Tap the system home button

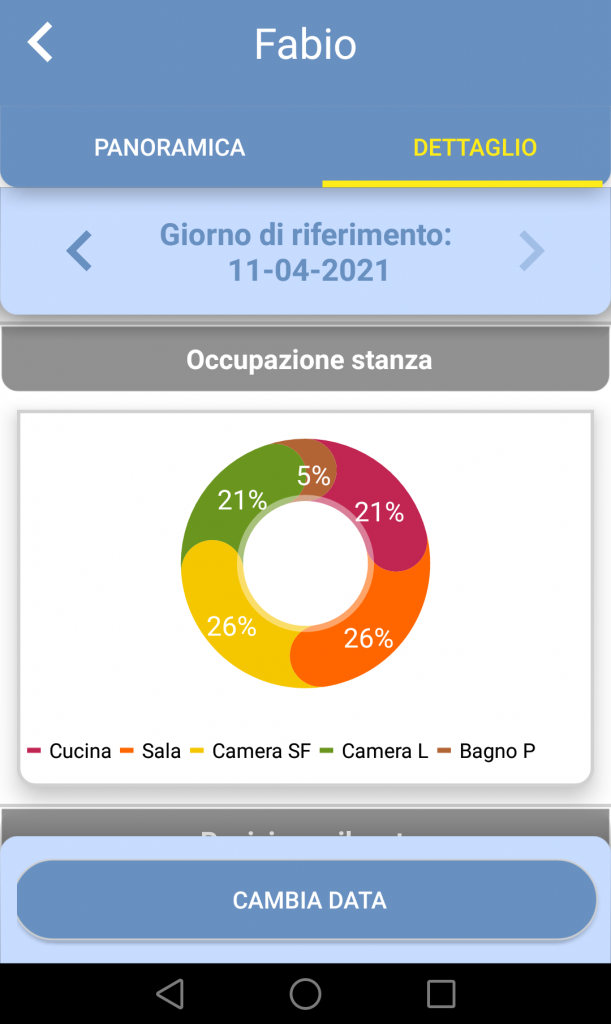point(306,994)
